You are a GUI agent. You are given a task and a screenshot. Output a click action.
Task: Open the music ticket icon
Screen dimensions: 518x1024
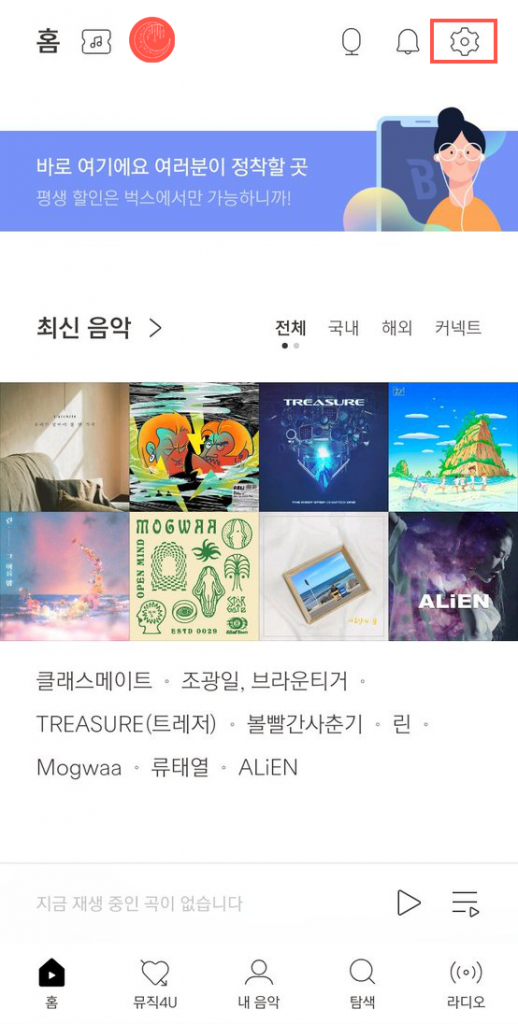point(96,42)
